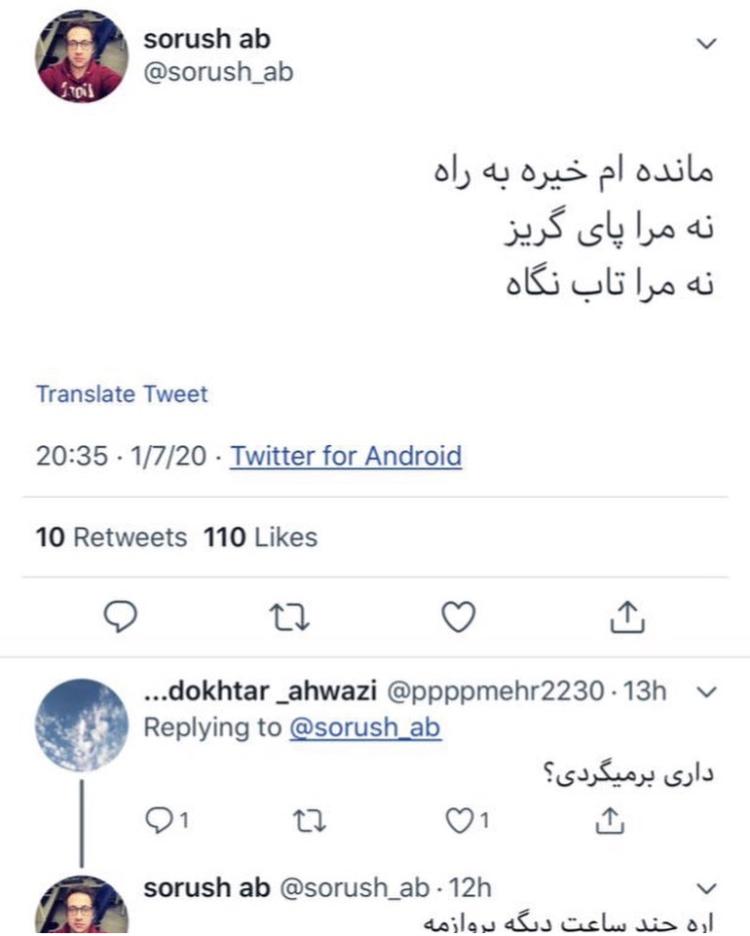Image resolution: width=750 pixels, height=936 pixels.
Task: Expand the main tweet's dropdown chevron
Action: tap(706, 43)
